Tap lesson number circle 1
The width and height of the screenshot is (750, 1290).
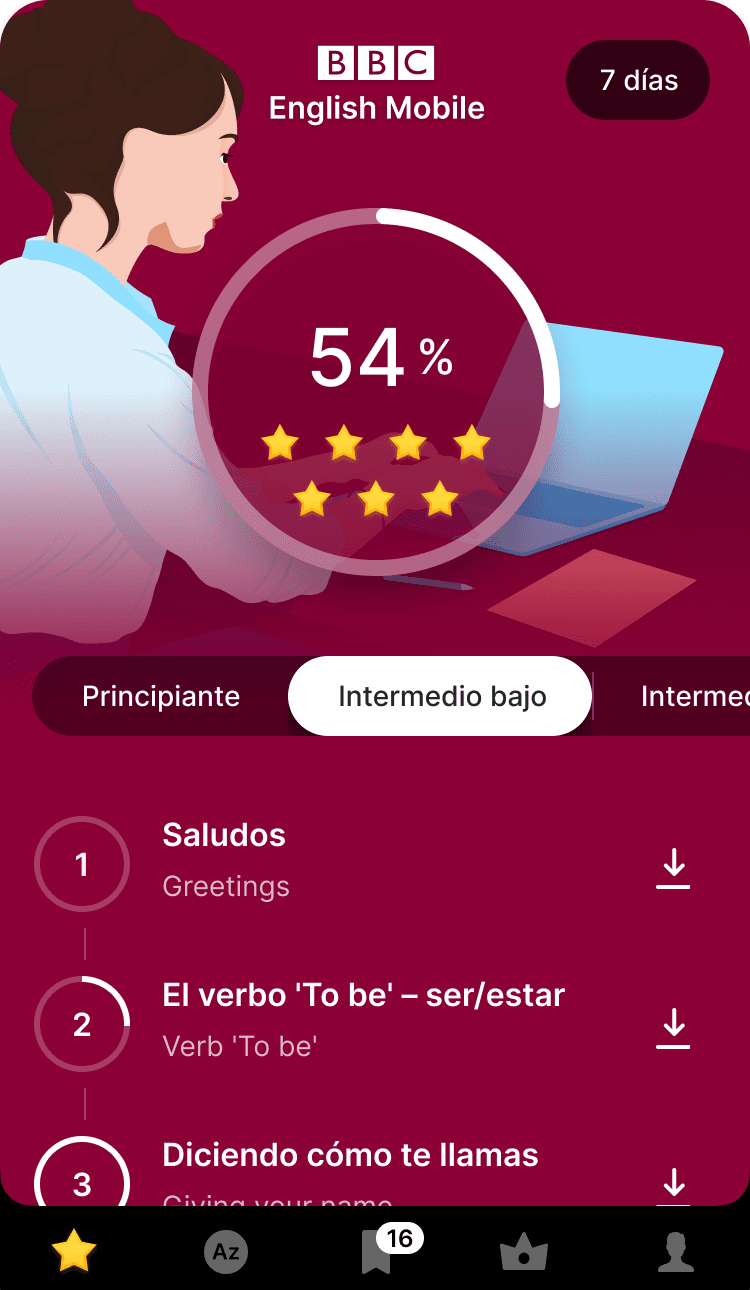coord(82,864)
